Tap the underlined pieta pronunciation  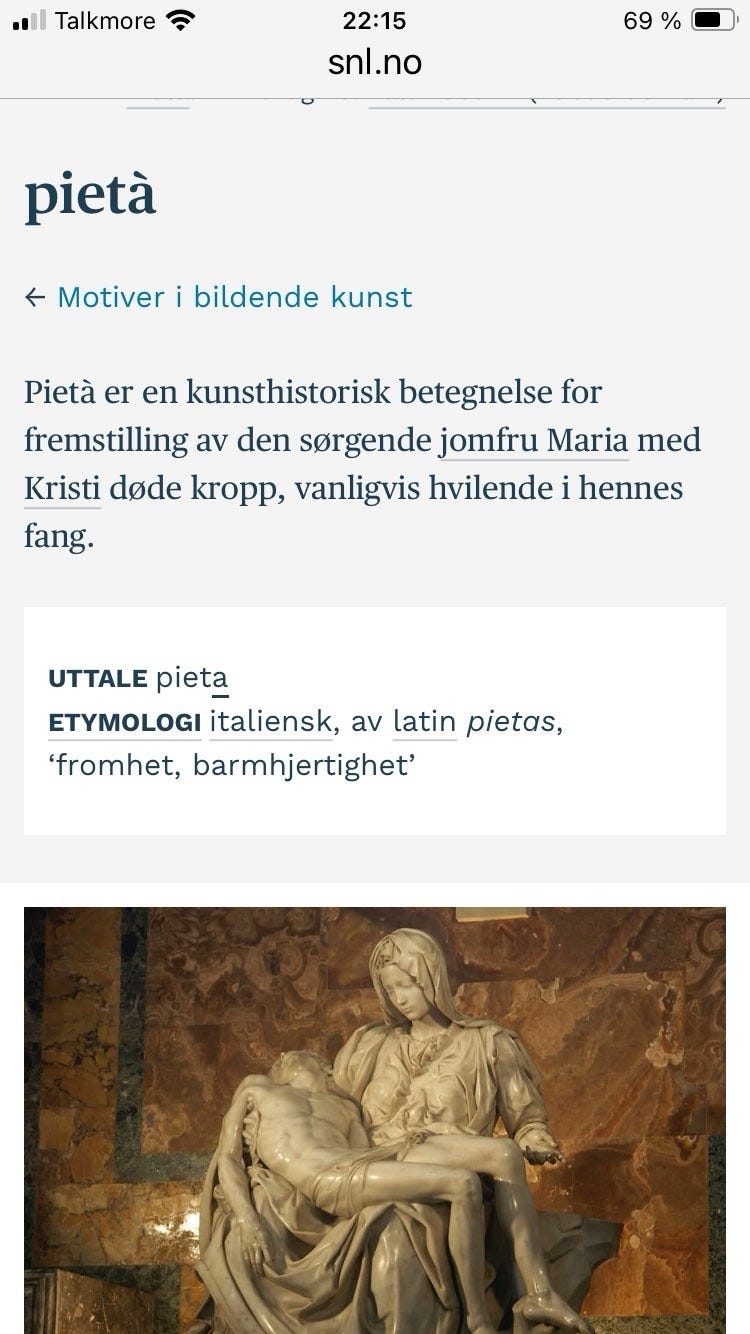[190, 678]
